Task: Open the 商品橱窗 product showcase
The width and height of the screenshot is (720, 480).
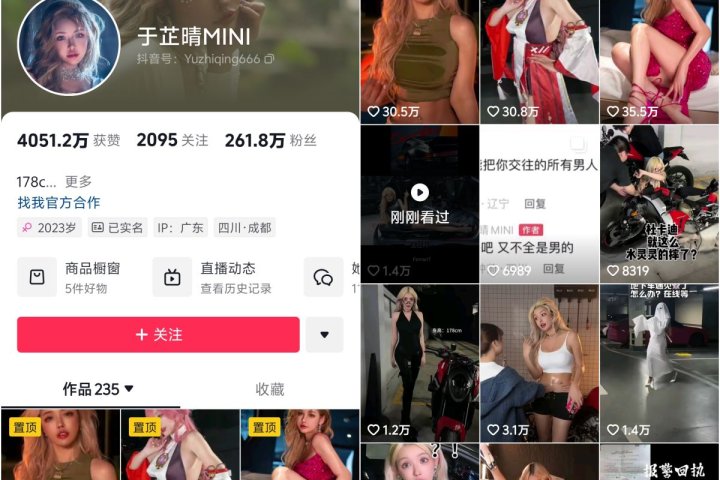Action: tap(73, 277)
